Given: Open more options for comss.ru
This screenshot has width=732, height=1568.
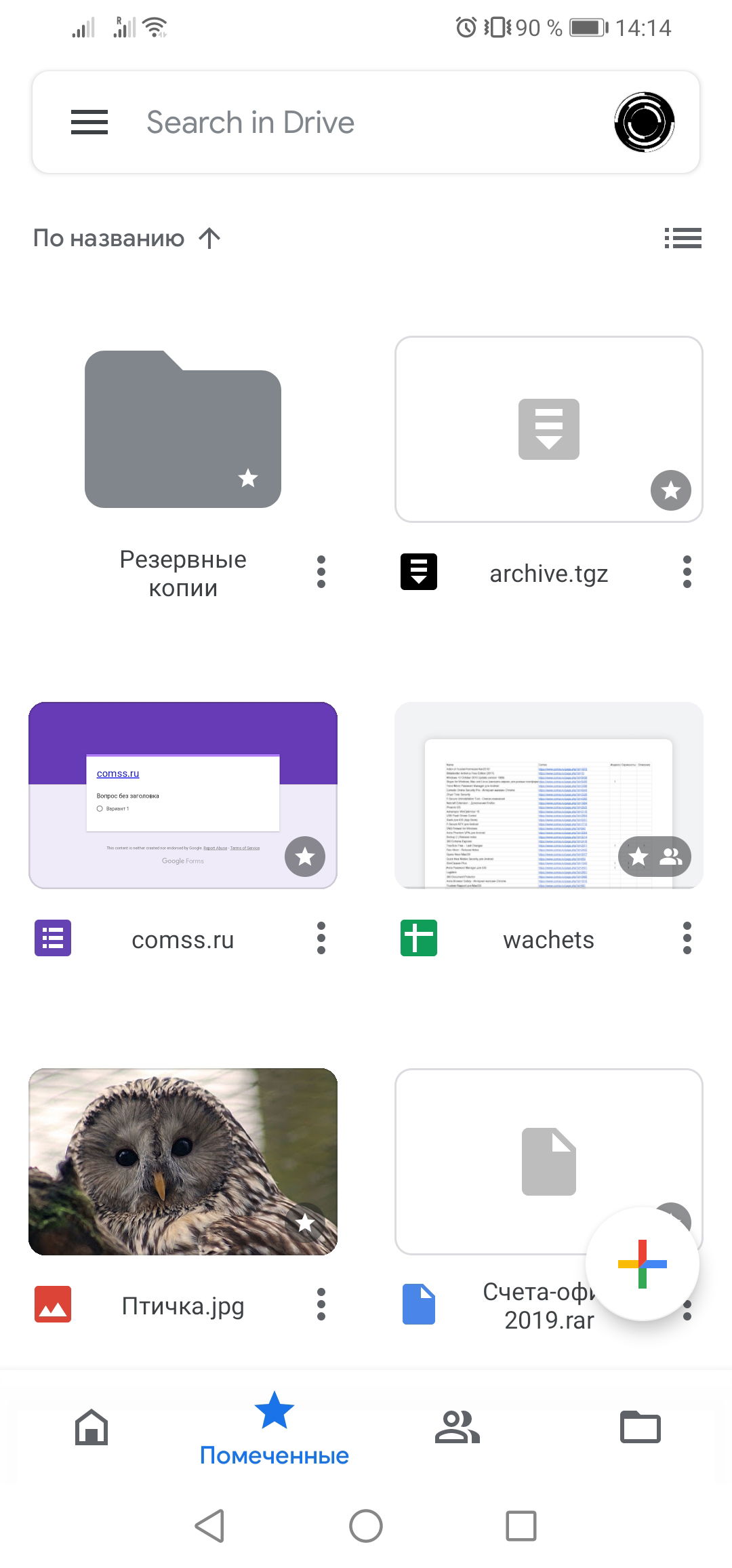Looking at the screenshot, I should click(x=321, y=939).
